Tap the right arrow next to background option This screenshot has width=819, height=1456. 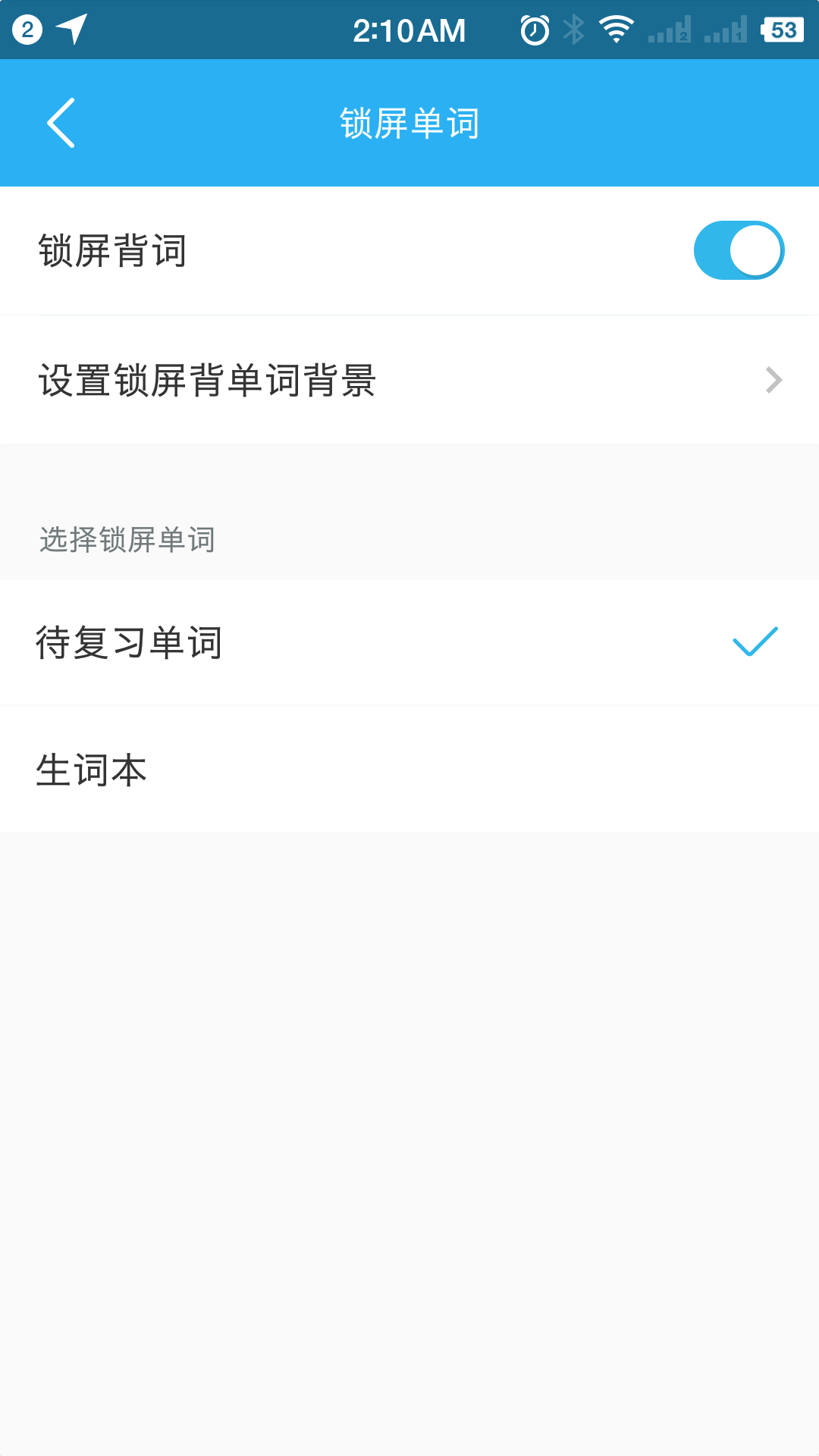(773, 379)
